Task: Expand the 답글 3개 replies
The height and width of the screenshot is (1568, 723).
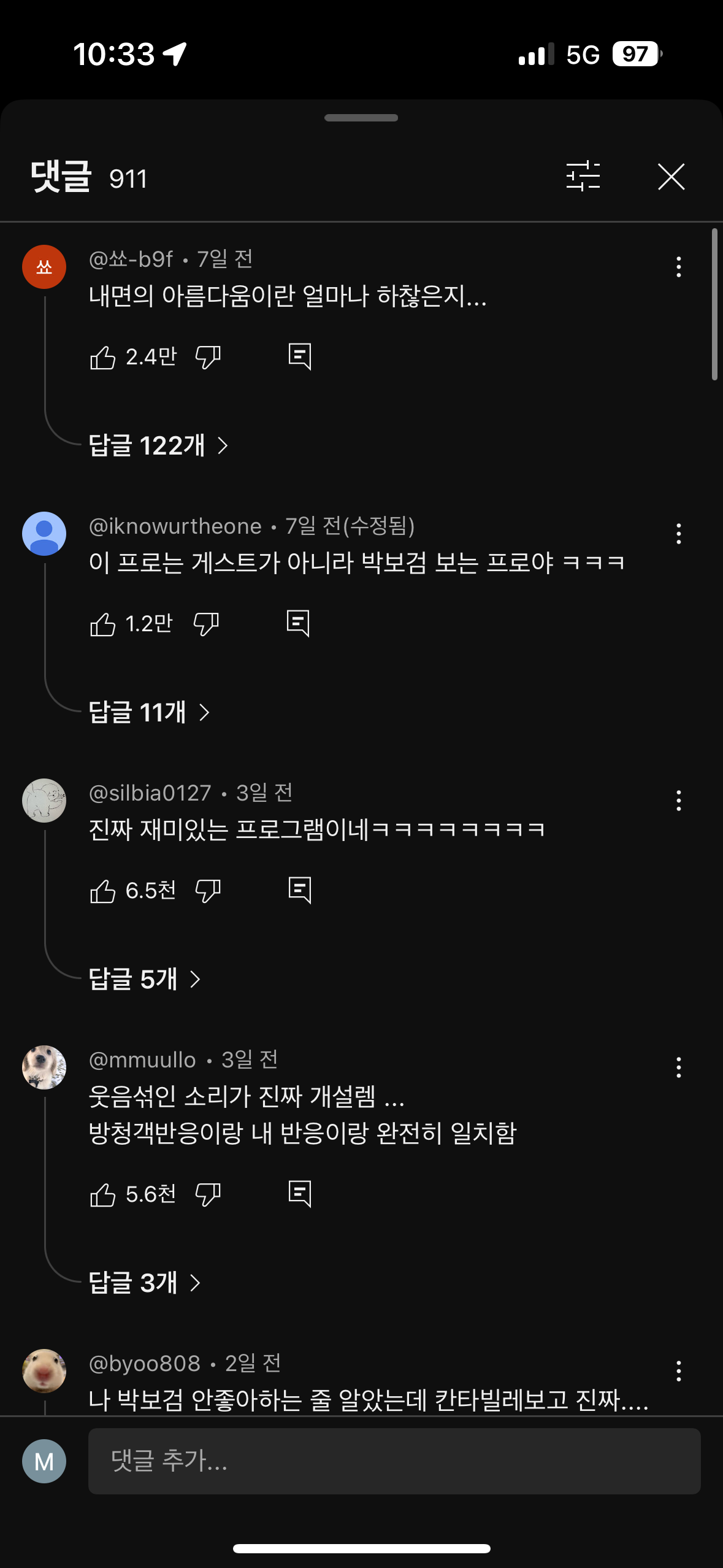Action: (145, 1283)
